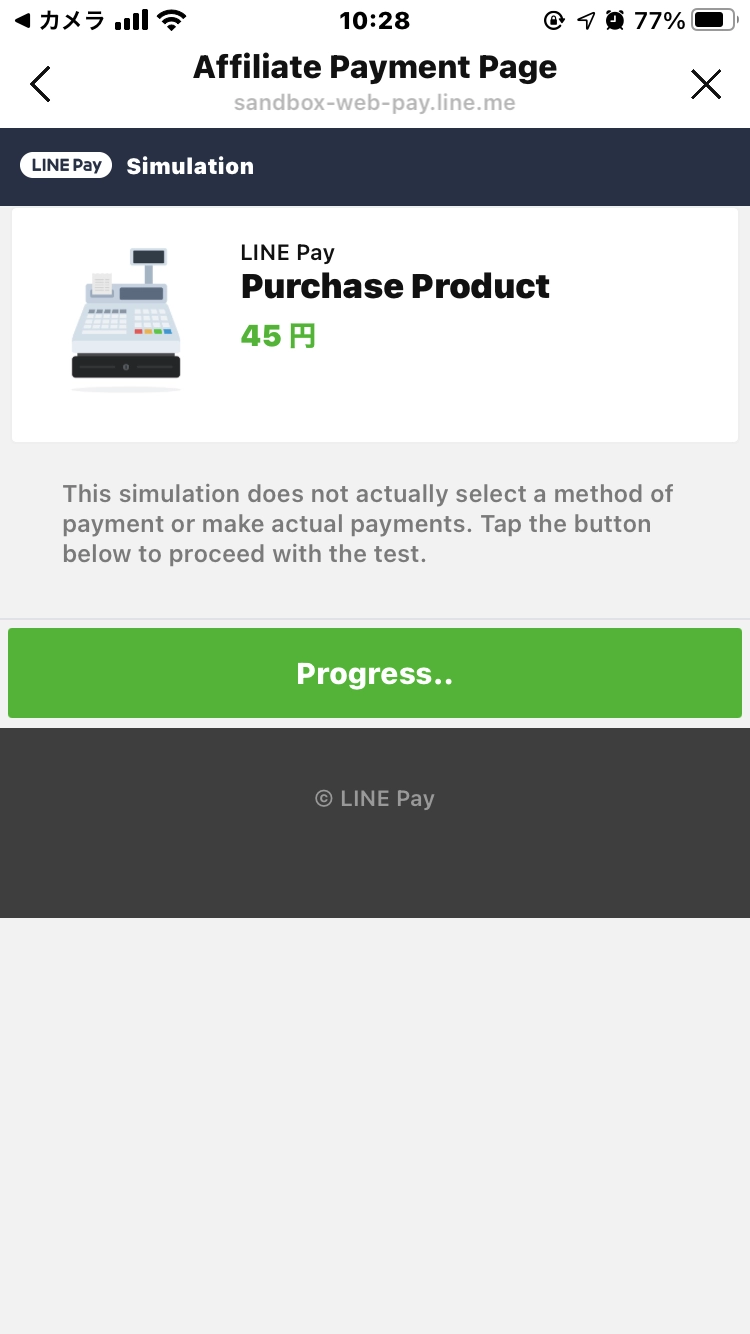Image resolution: width=750 pixels, height=1334 pixels.
Task: Tap the 77% battery percentage text
Action: click(x=659, y=19)
